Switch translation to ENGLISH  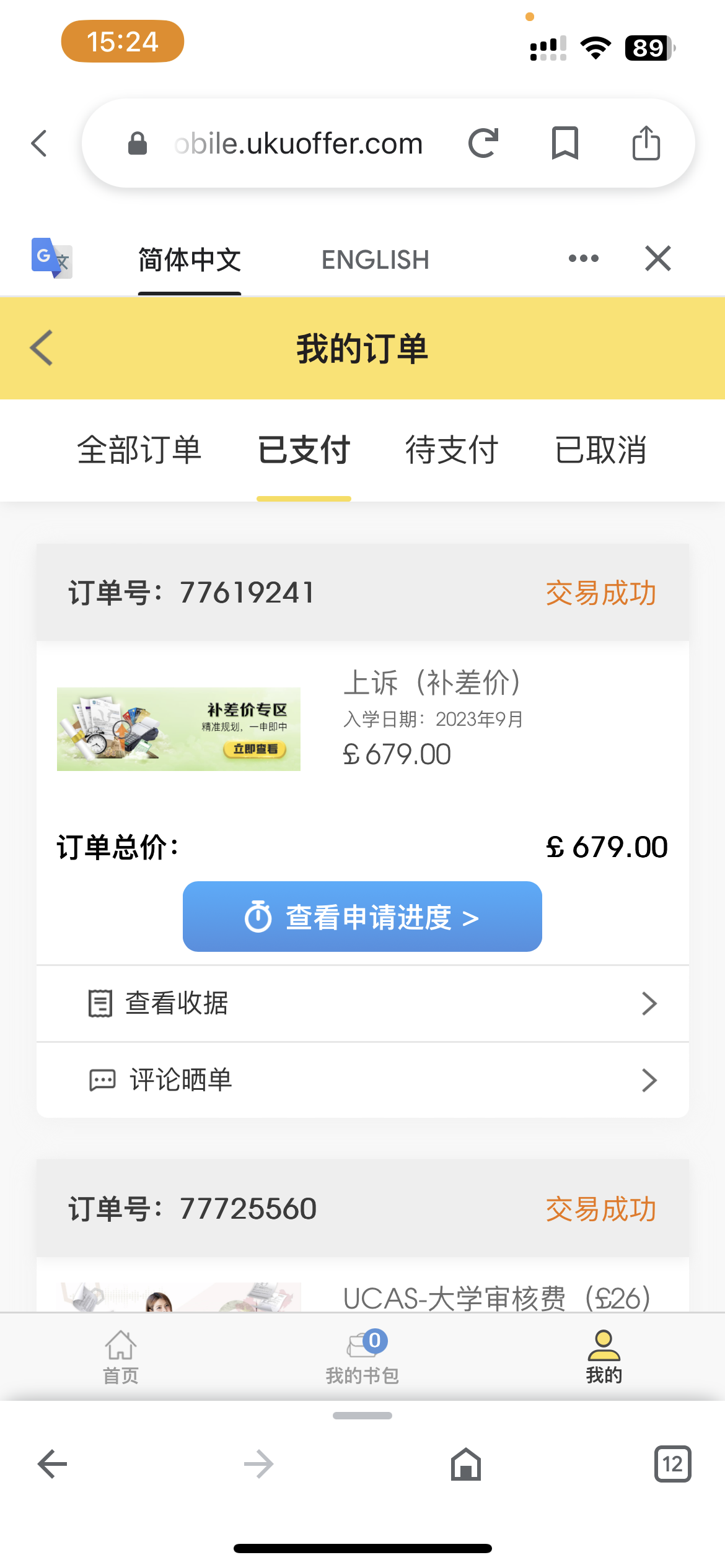coord(375,260)
